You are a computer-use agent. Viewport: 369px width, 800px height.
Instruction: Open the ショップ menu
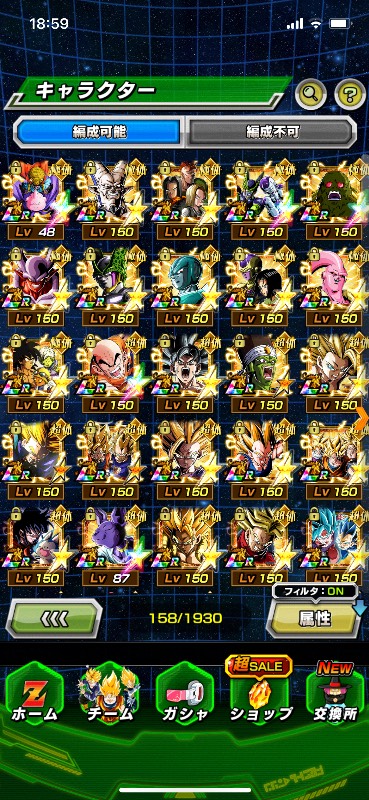pyautogui.click(x=260, y=694)
